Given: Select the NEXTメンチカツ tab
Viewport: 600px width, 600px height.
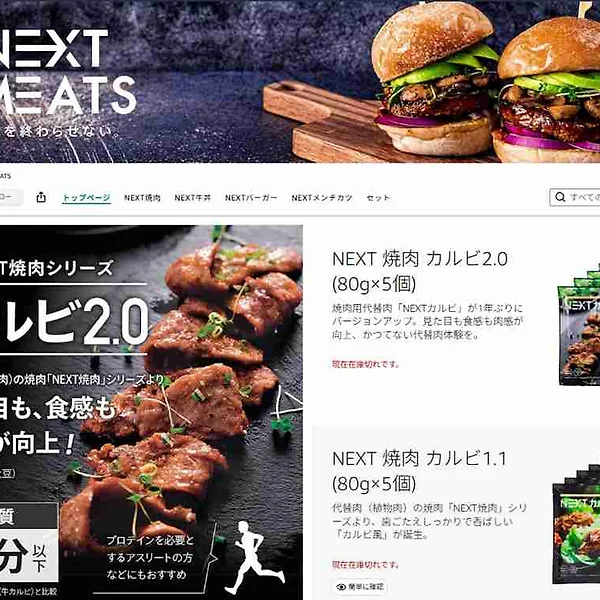Looking at the screenshot, I should [x=322, y=198].
